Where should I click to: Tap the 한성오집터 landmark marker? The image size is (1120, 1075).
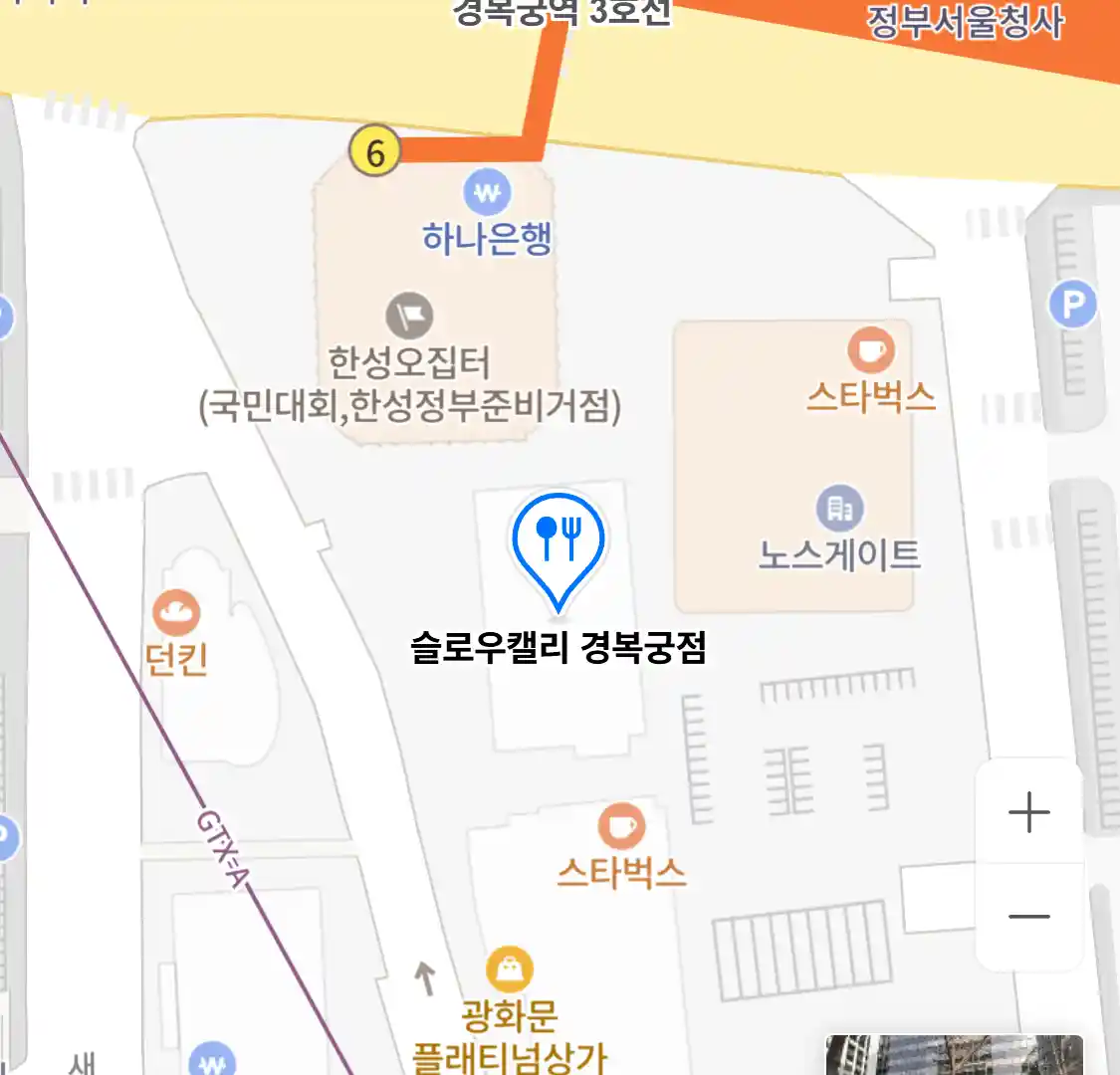pos(409,317)
